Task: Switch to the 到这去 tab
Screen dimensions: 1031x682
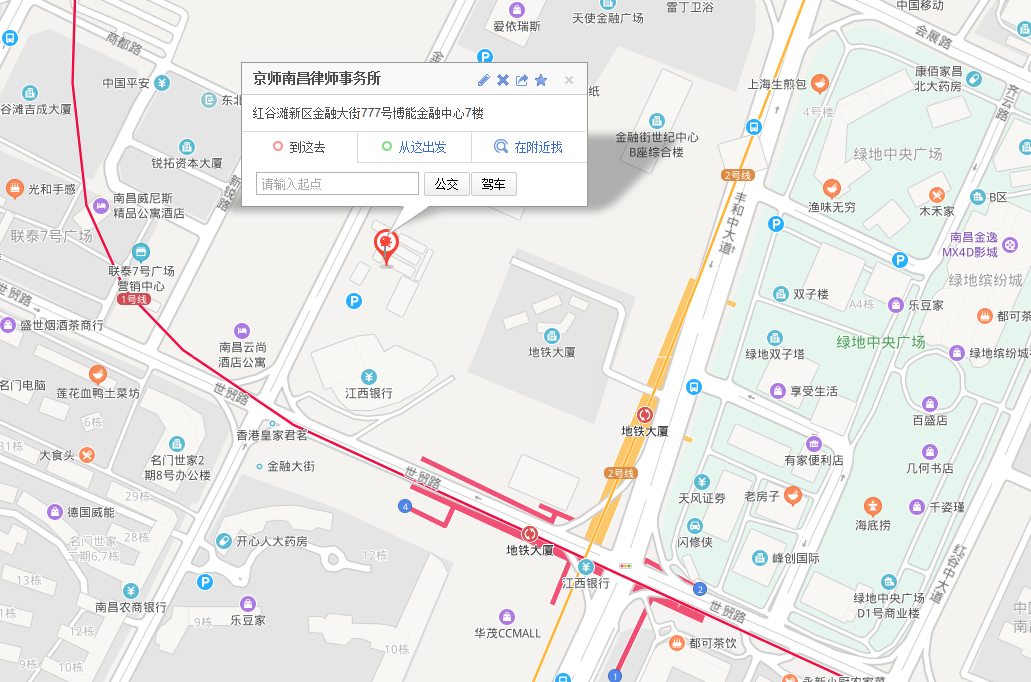Action: coord(299,147)
